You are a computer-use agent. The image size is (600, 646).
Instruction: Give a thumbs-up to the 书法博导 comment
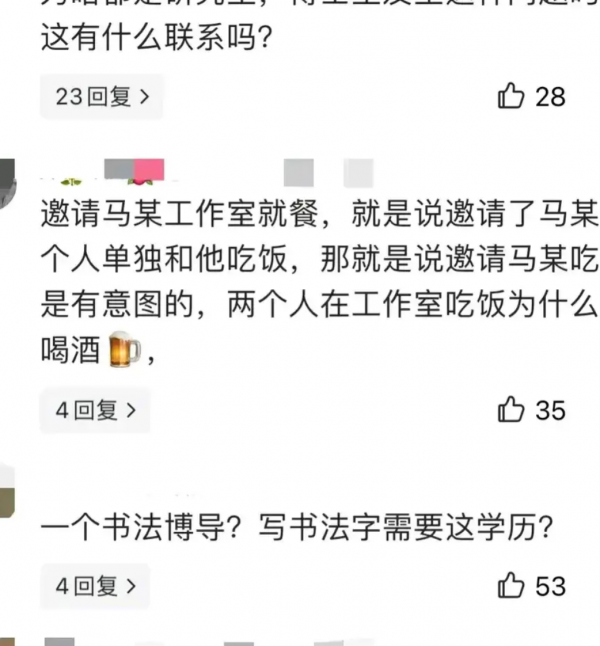[511, 586]
